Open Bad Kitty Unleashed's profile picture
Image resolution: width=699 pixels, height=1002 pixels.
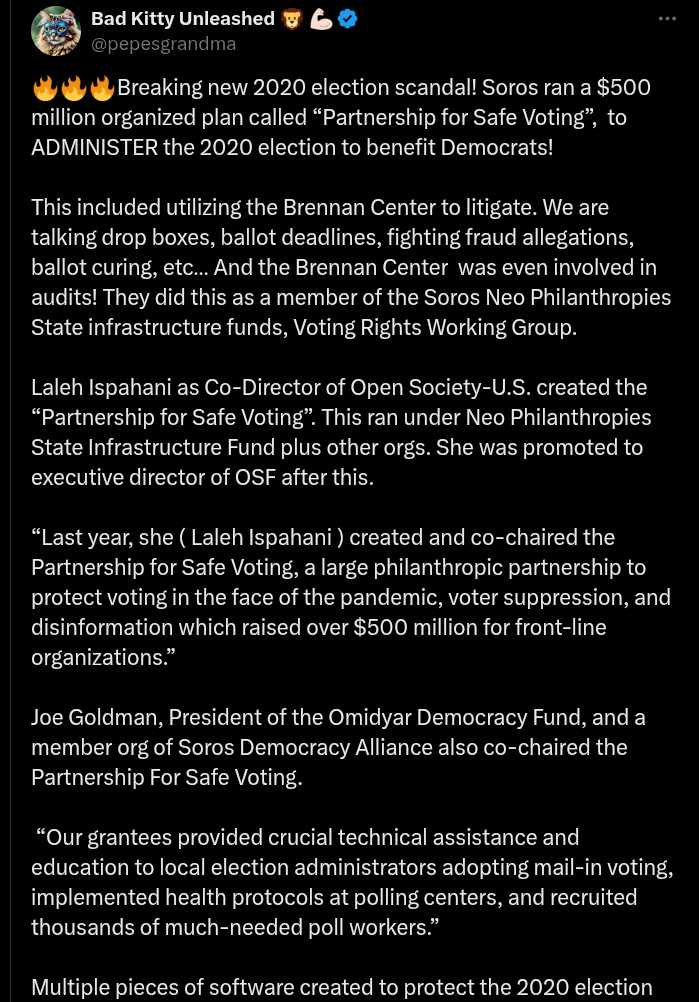55,31
